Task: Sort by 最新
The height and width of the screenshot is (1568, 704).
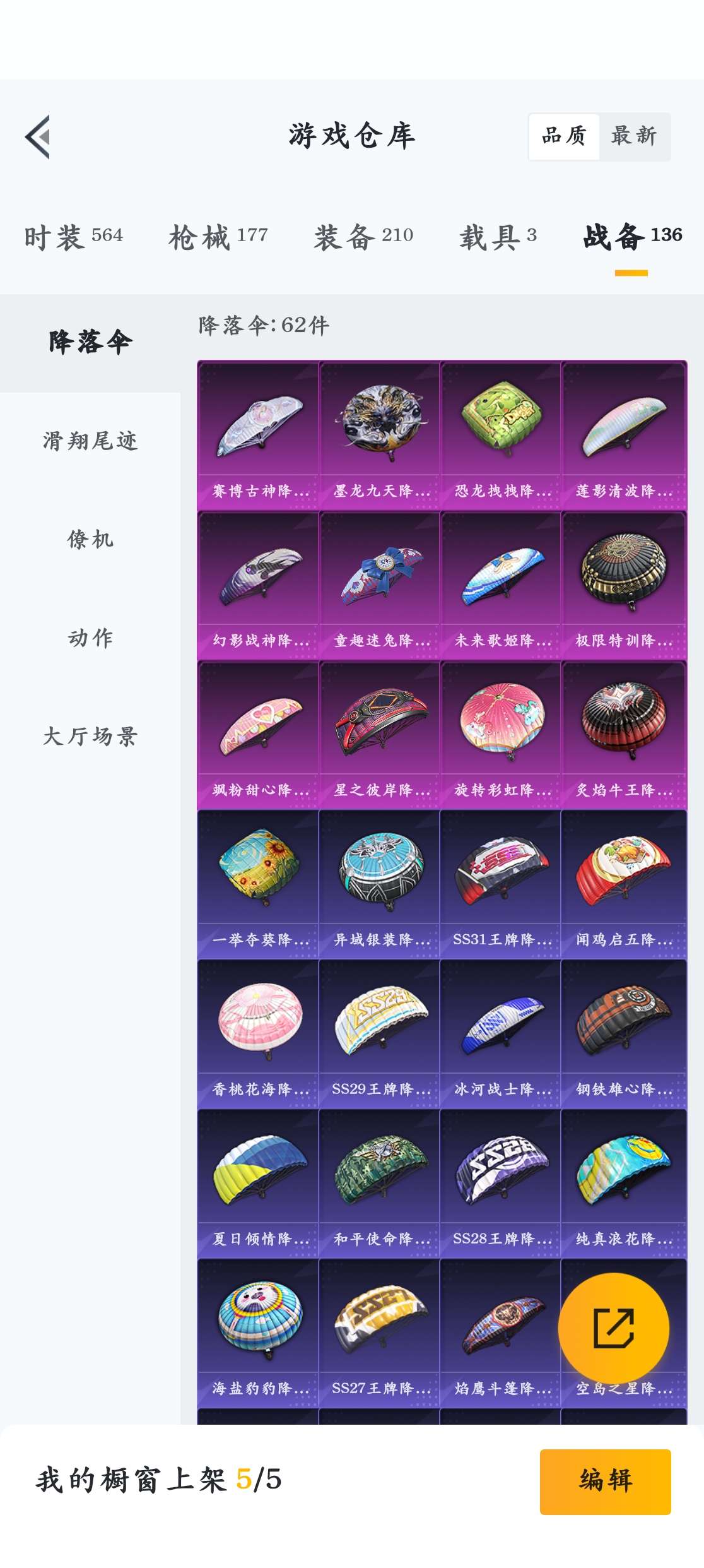Action: pyautogui.click(x=633, y=136)
